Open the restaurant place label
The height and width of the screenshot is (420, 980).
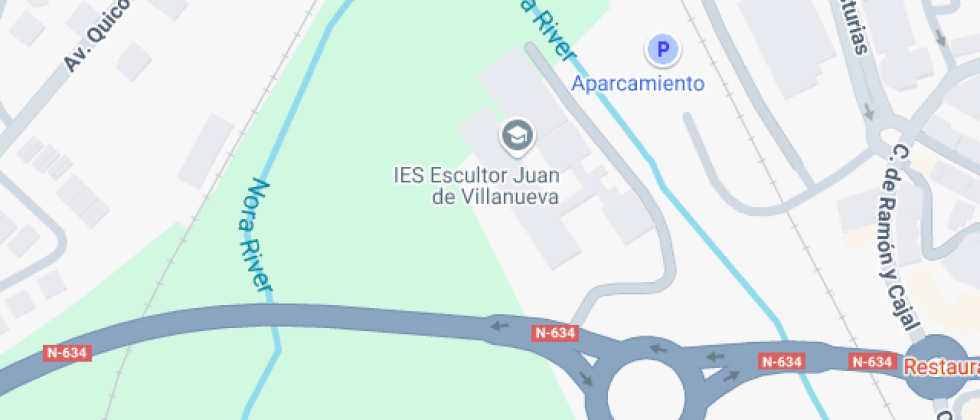coord(941,367)
